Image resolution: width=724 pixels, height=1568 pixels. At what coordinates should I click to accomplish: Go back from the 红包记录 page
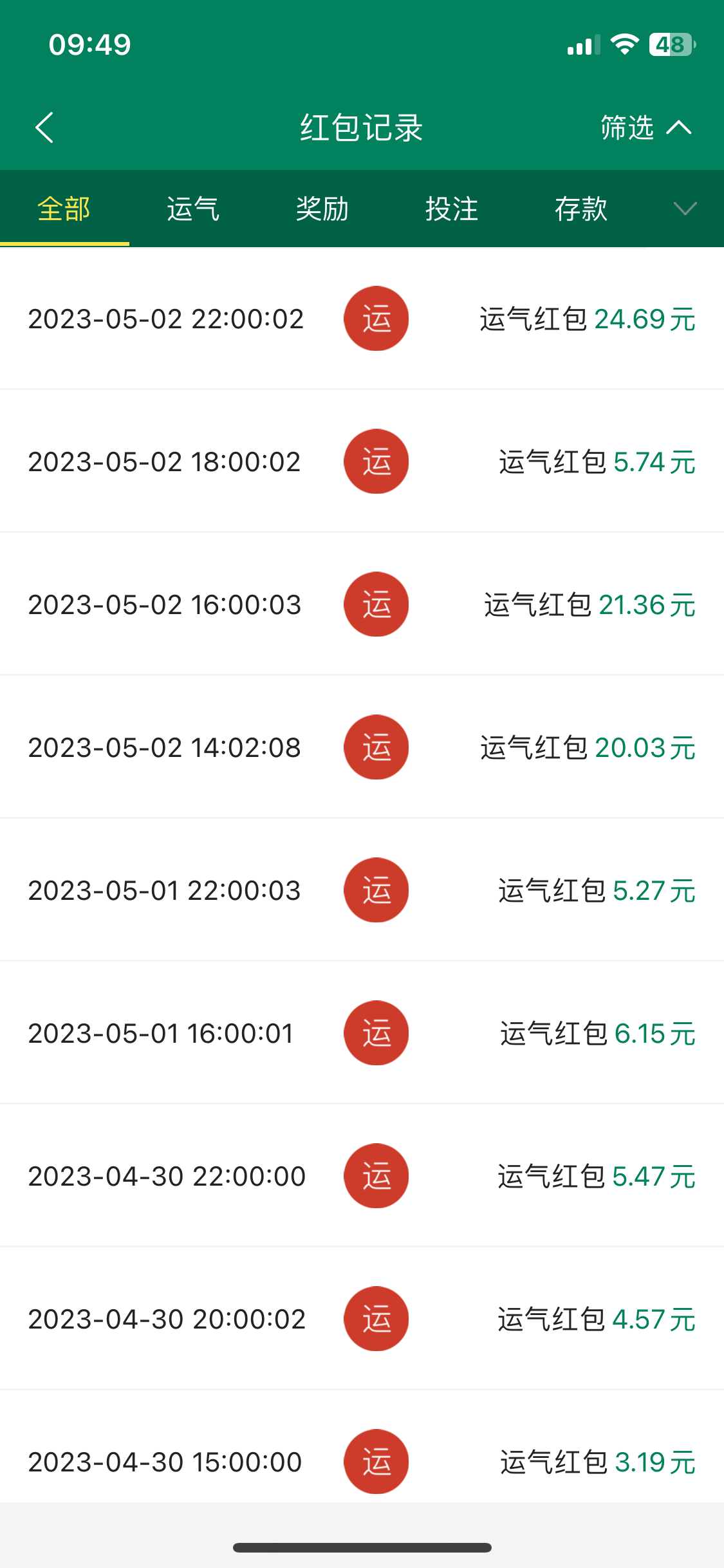click(x=44, y=127)
